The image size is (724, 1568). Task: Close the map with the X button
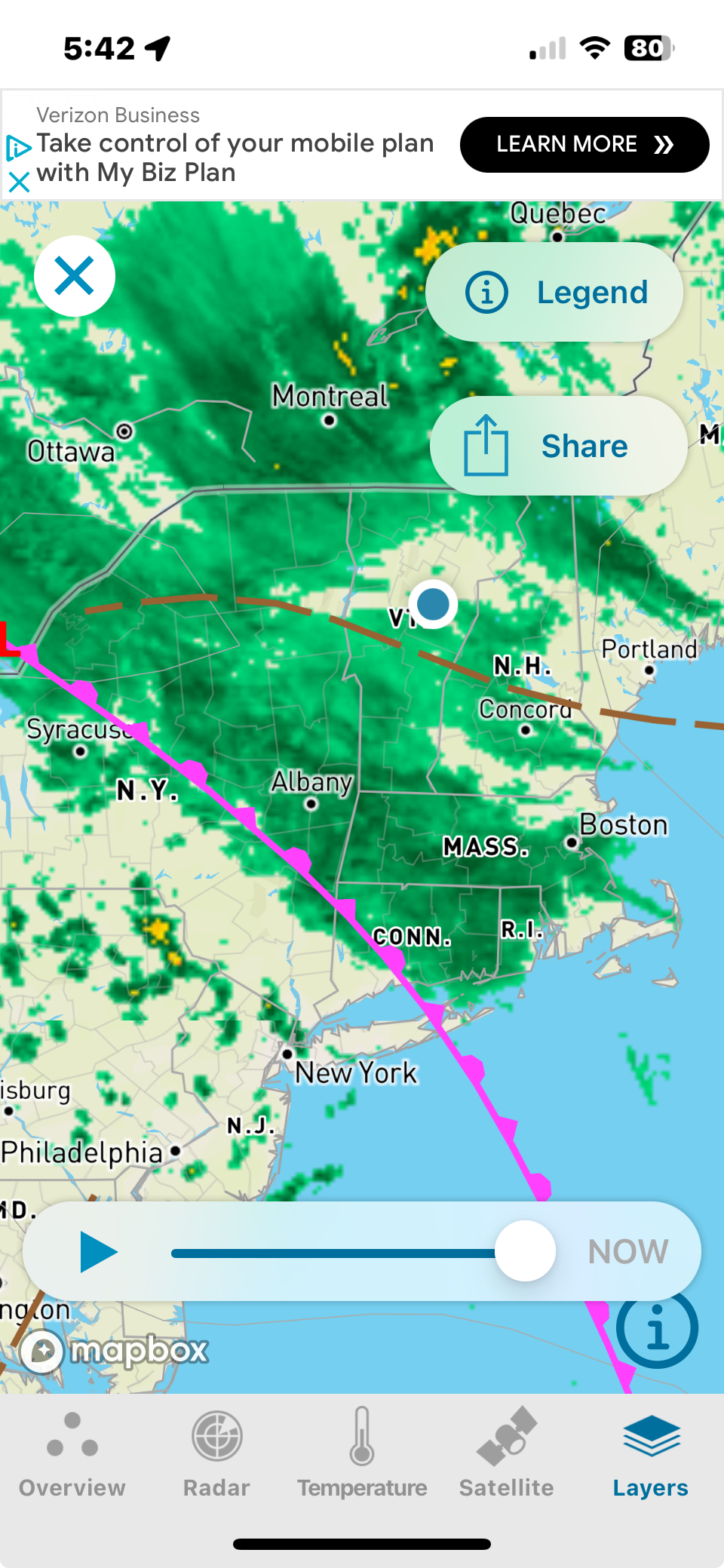click(75, 276)
